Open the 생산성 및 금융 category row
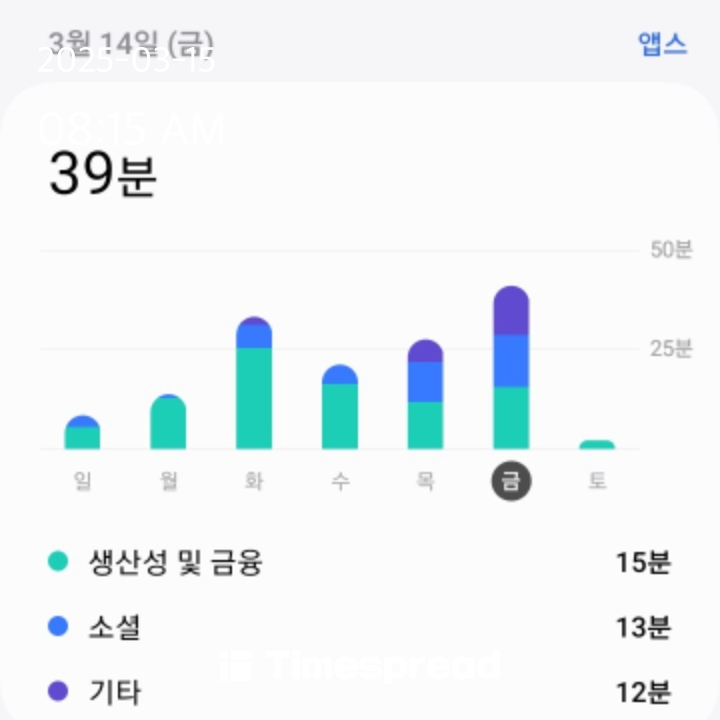The height and width of the screenshot is (720, 720). (360, 562)
